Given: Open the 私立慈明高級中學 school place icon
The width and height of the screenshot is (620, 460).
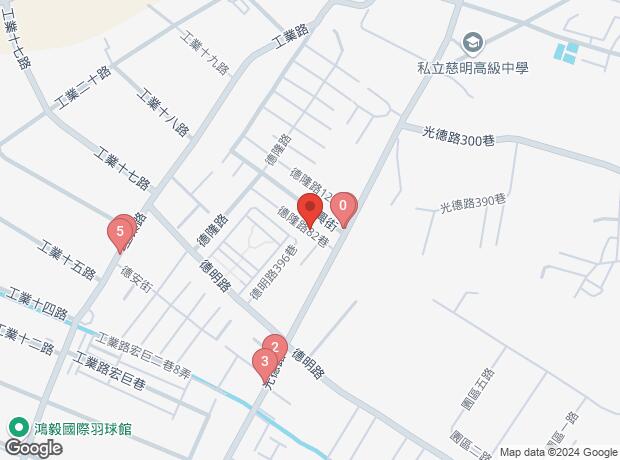Looking at the screenshot, I should 472,44.
